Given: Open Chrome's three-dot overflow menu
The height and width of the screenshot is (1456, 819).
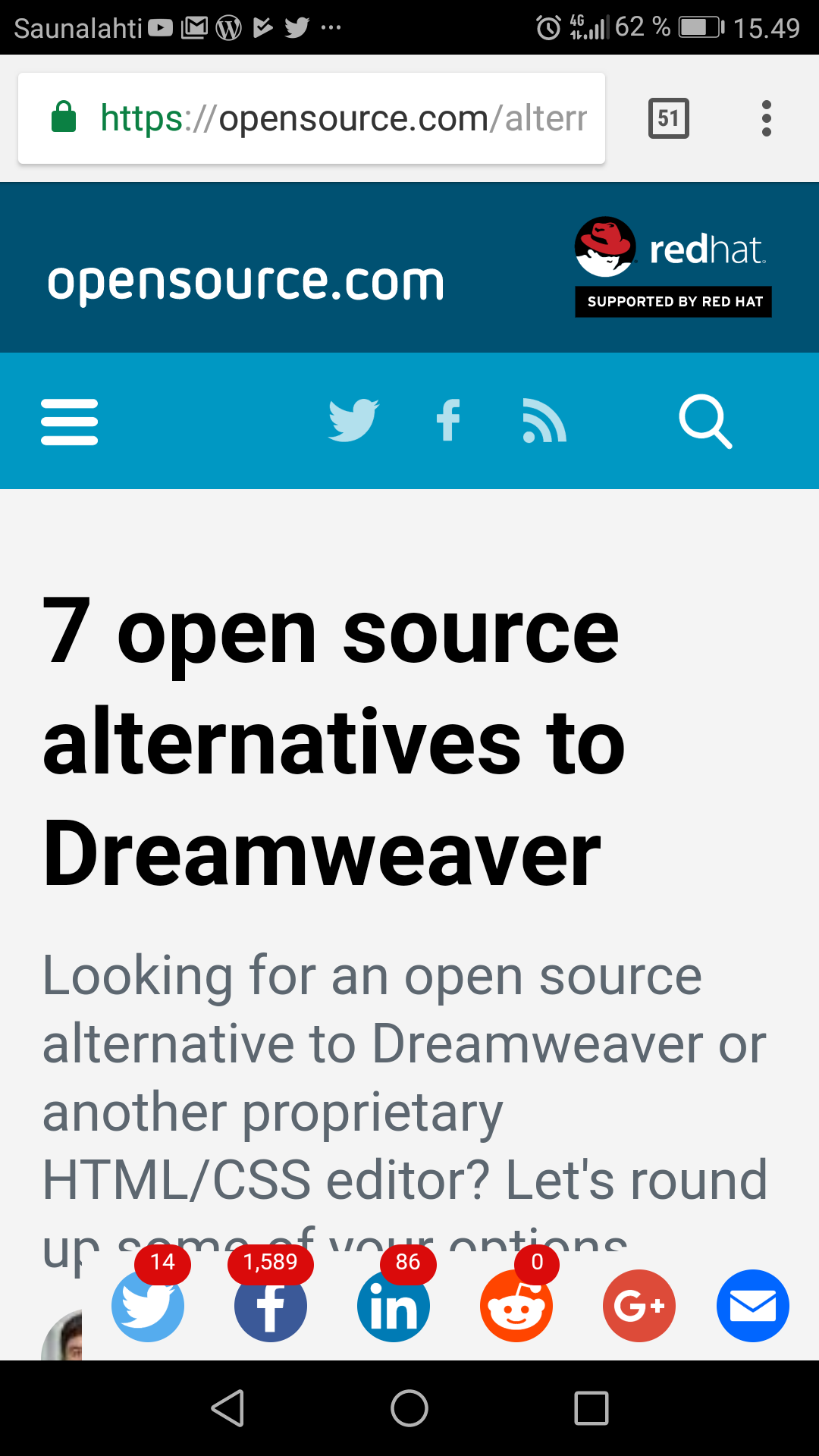Looking at the screenshot, I should 766,118.
